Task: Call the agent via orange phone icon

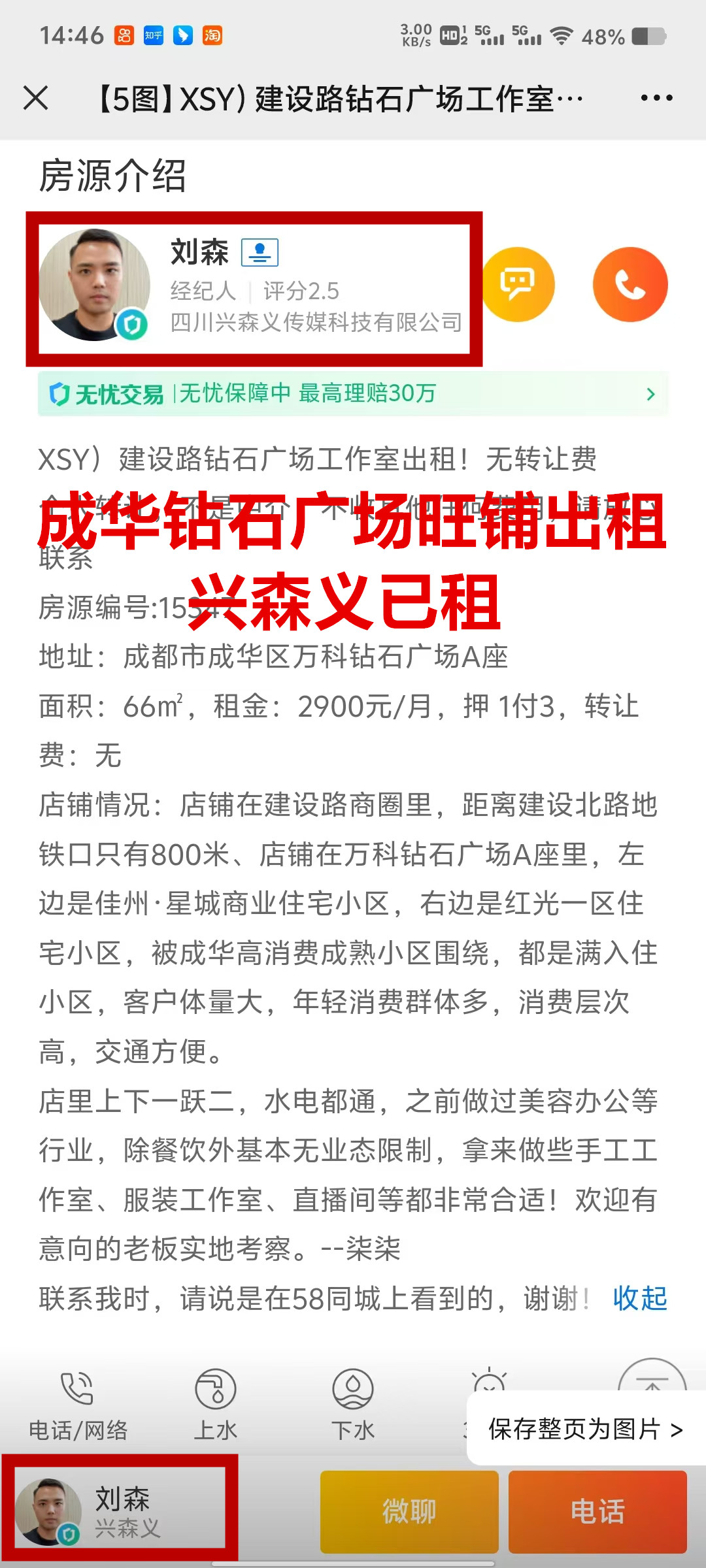Action: pos(630,284)
